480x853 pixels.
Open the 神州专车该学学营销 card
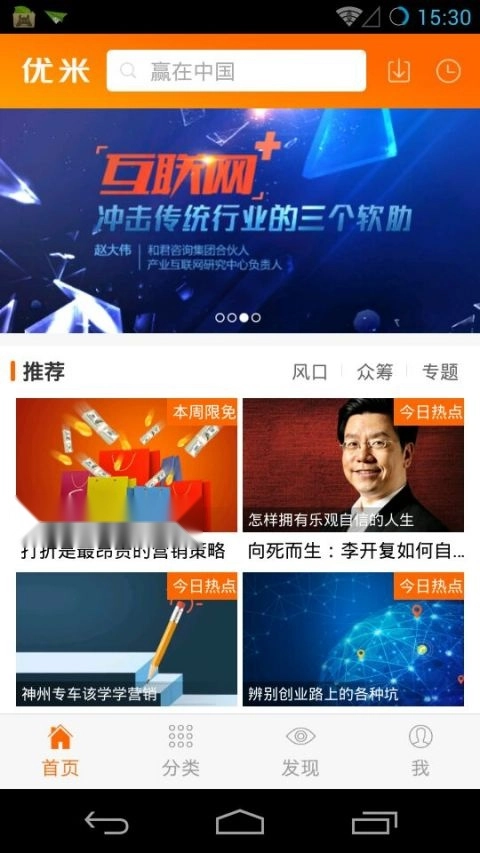126,639
